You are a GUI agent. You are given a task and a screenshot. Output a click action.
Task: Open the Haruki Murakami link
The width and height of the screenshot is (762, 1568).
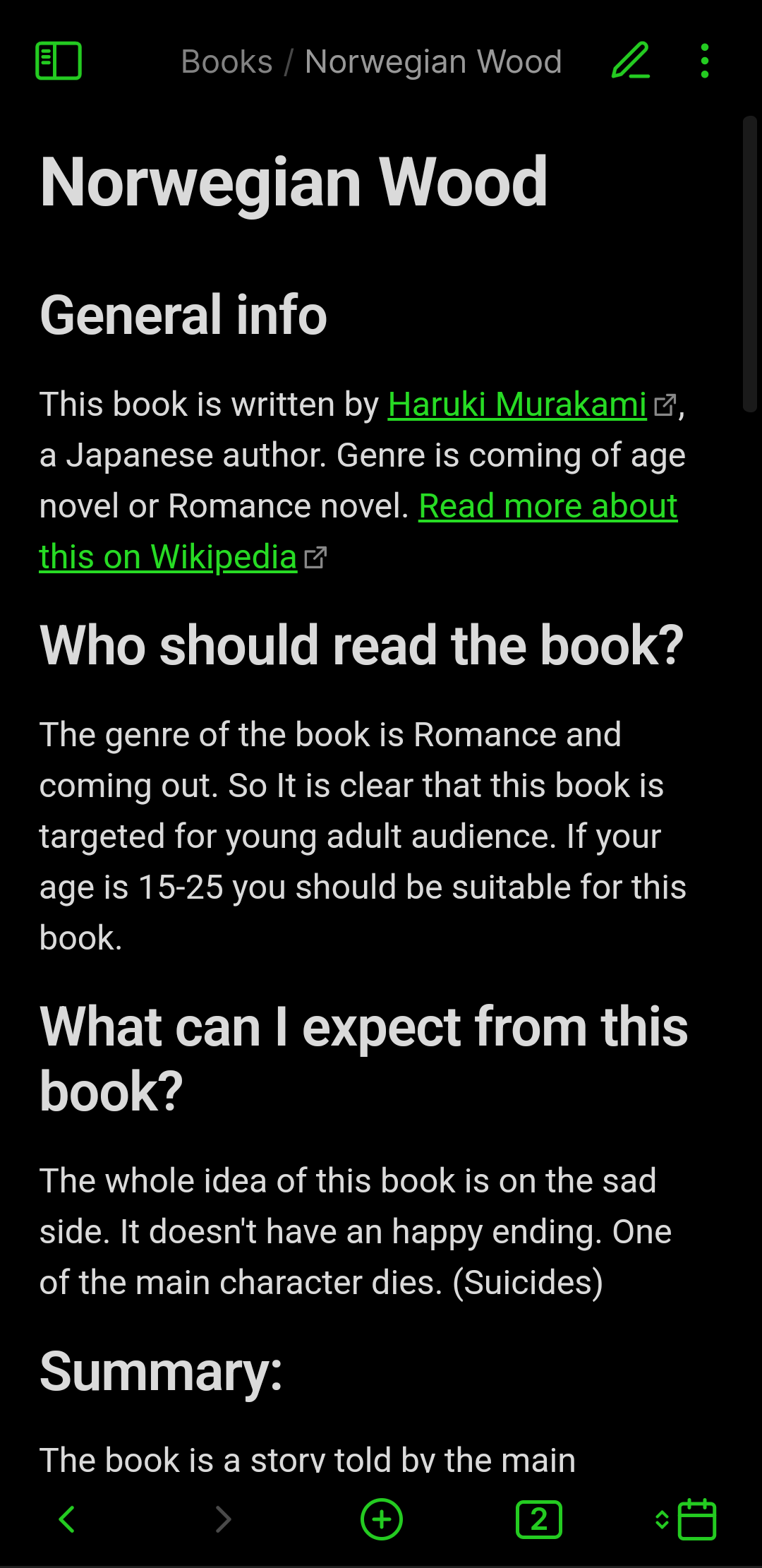click(517, 405)
